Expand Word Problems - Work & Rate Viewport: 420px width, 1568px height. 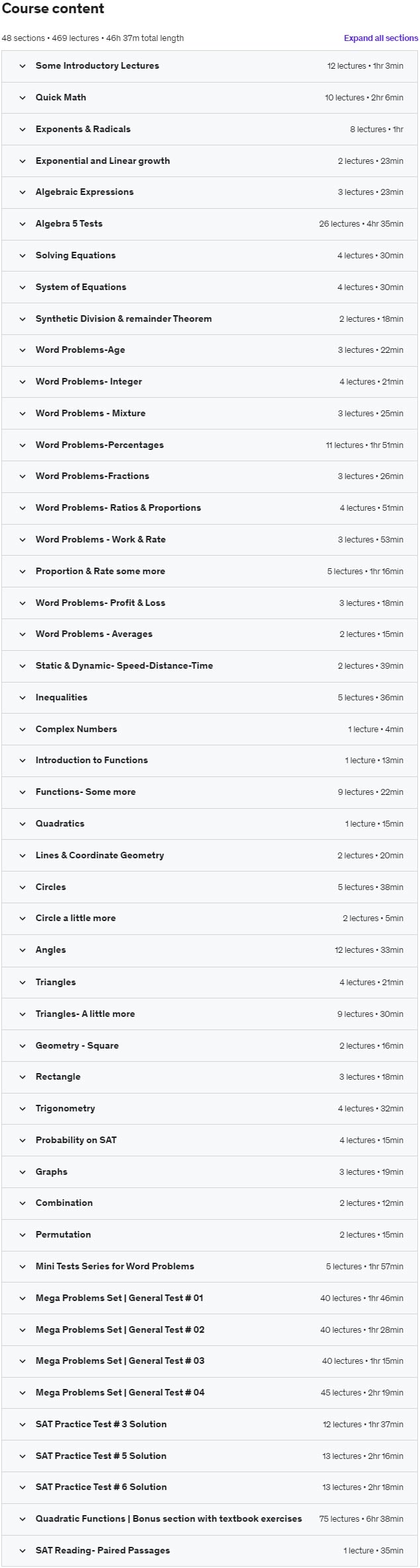pyautogui.click(x=101, y=540)
